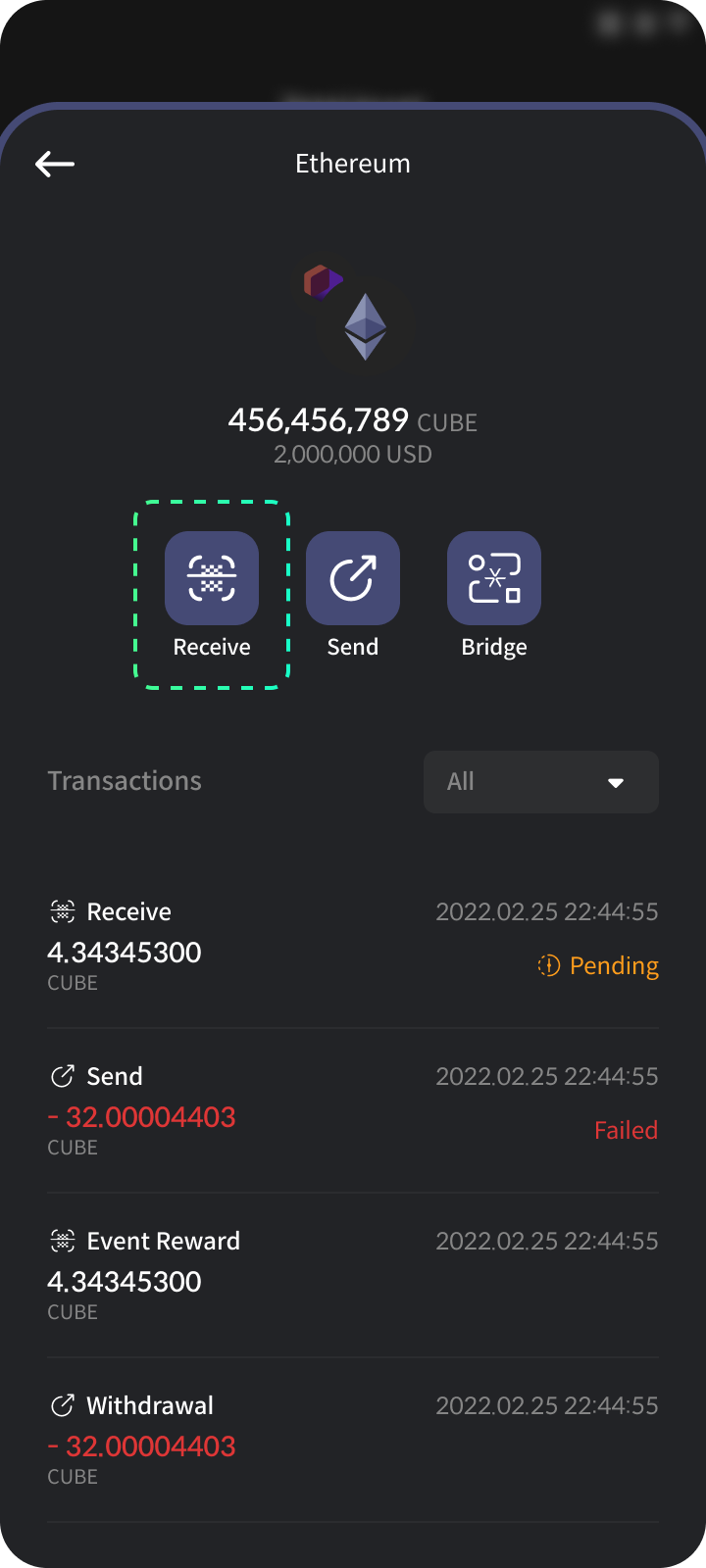View the Withdrawal transaction details

tap(353, 1440)
